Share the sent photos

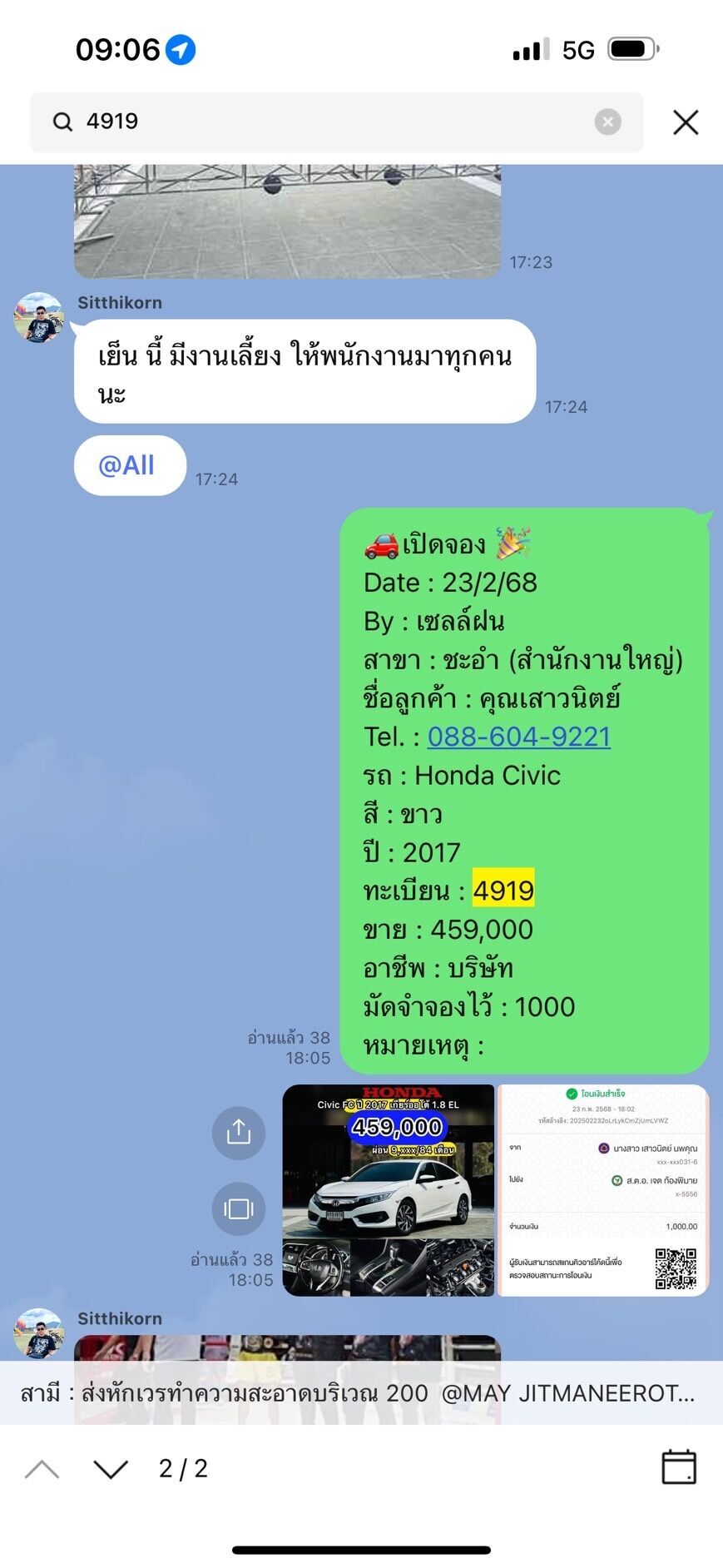click(x=239, y=1133)
